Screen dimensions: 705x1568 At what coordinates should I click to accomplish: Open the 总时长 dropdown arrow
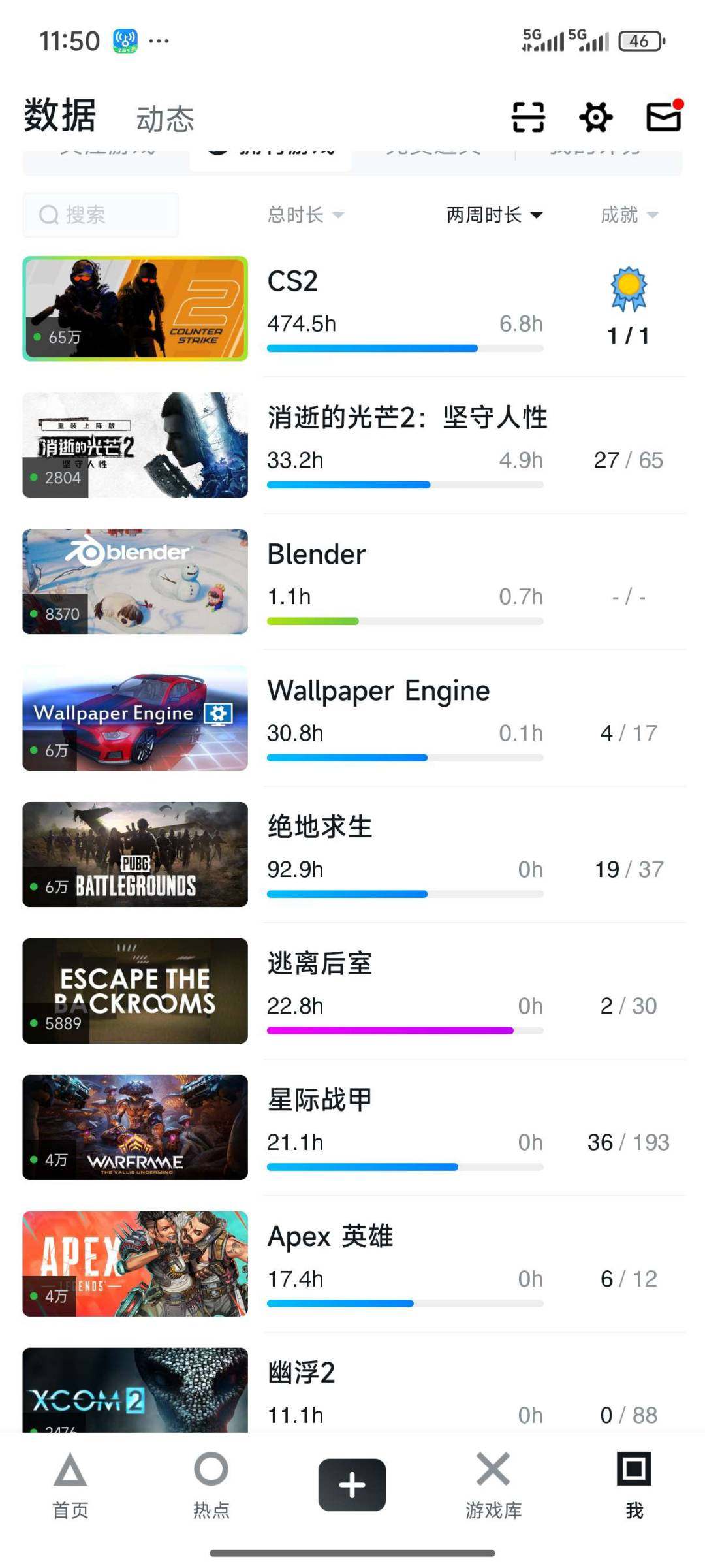[339, 216]
